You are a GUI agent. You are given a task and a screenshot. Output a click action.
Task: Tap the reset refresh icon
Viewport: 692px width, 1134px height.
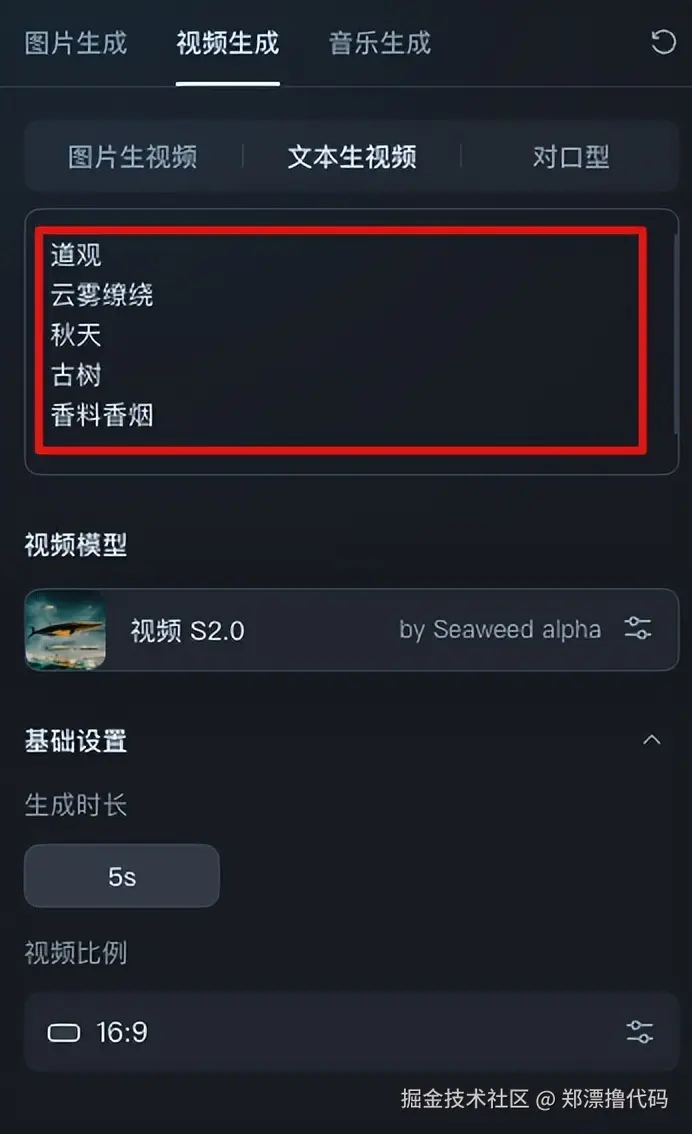[663, 43]
